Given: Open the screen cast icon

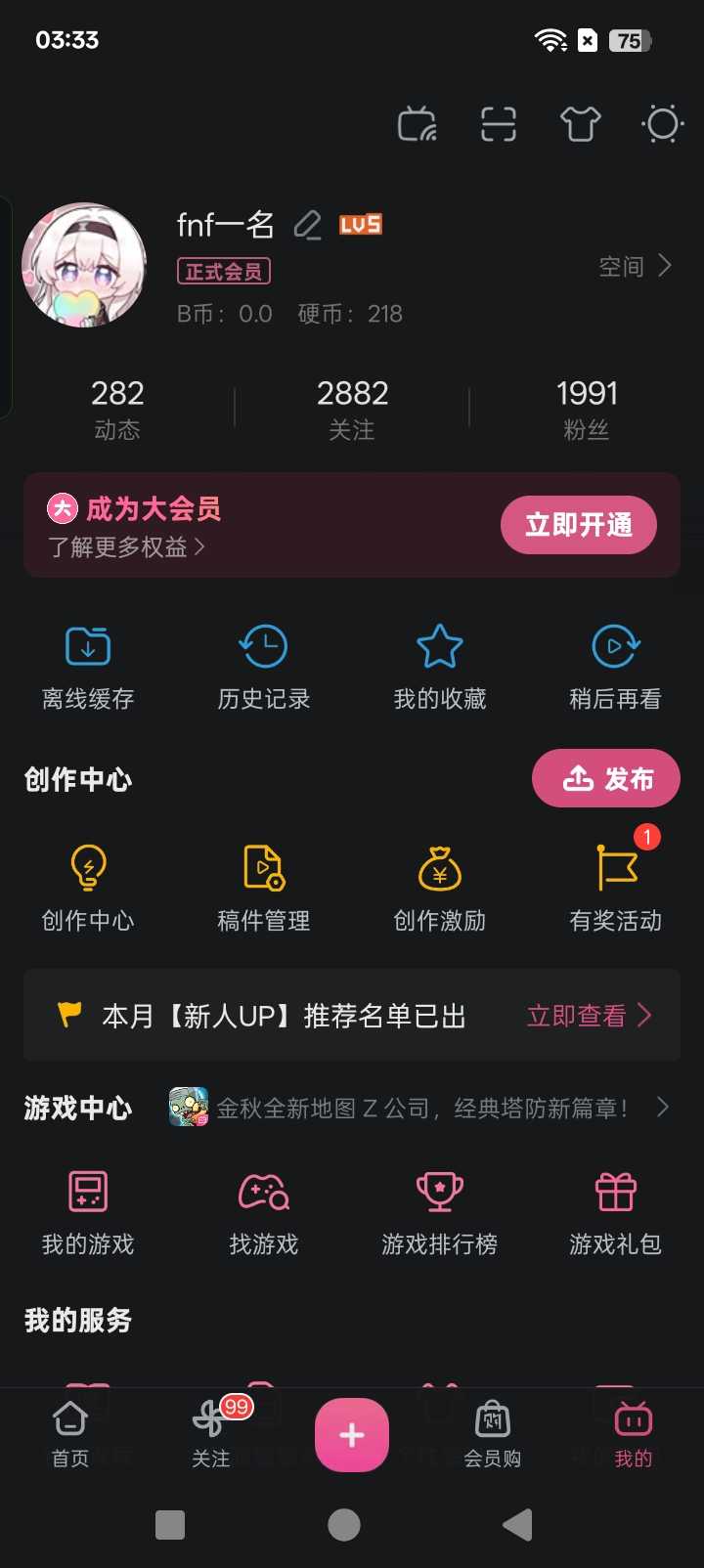Looking at the screenshot, I should 417,125.
